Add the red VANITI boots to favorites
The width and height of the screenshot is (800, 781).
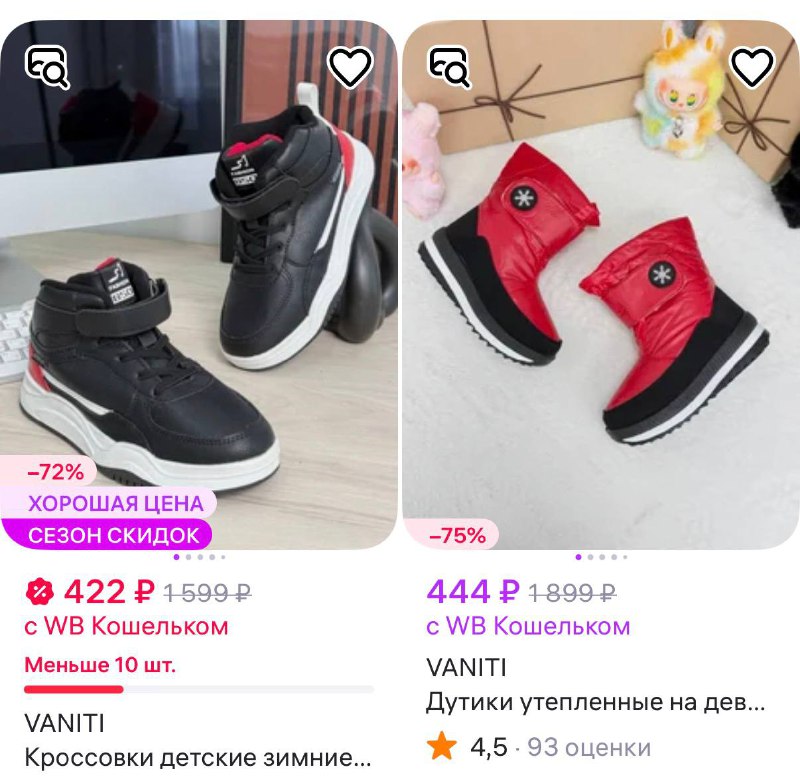tap(752, 67)
